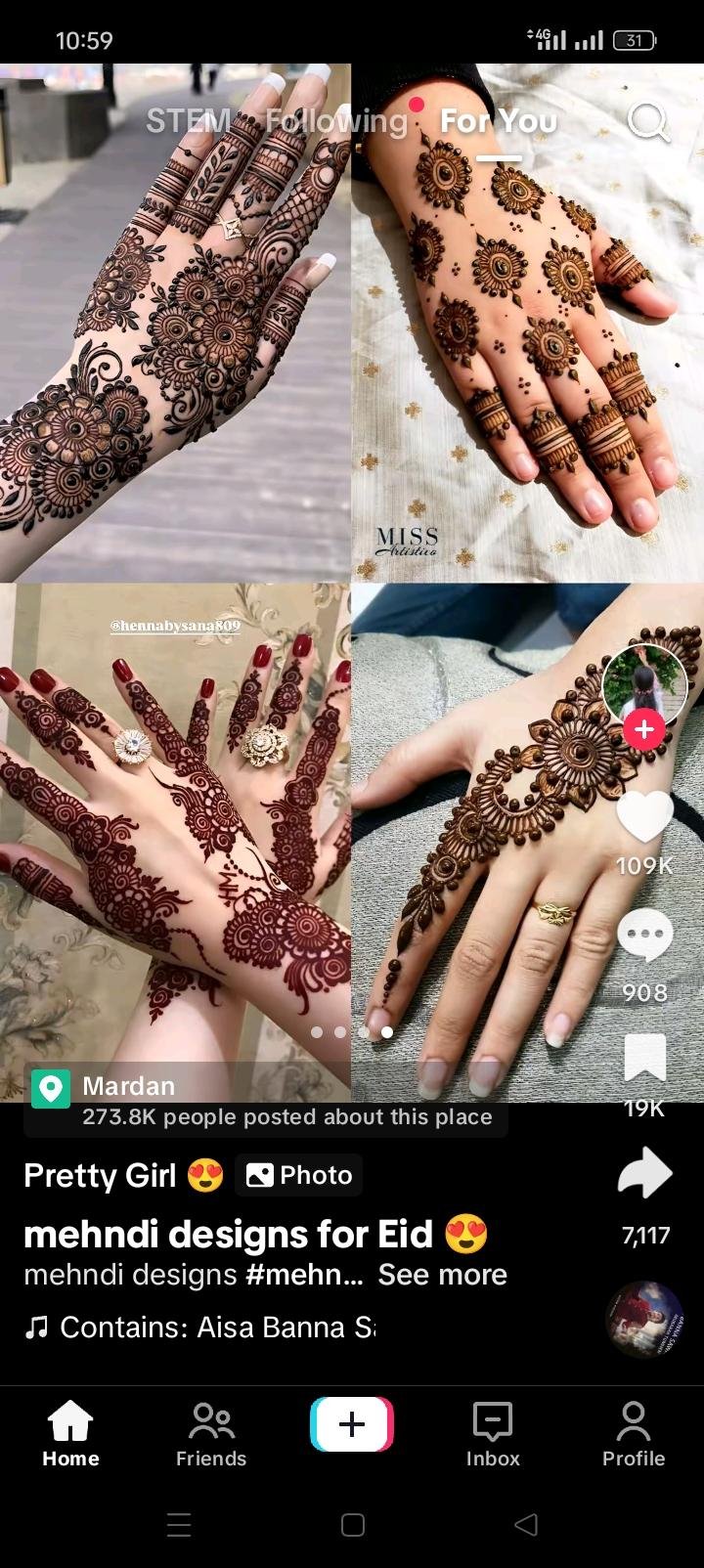Viewport: 704px width, 1568px height.
Task: Bookmark this mehndi post
Action: click(x=644, y=1058)
